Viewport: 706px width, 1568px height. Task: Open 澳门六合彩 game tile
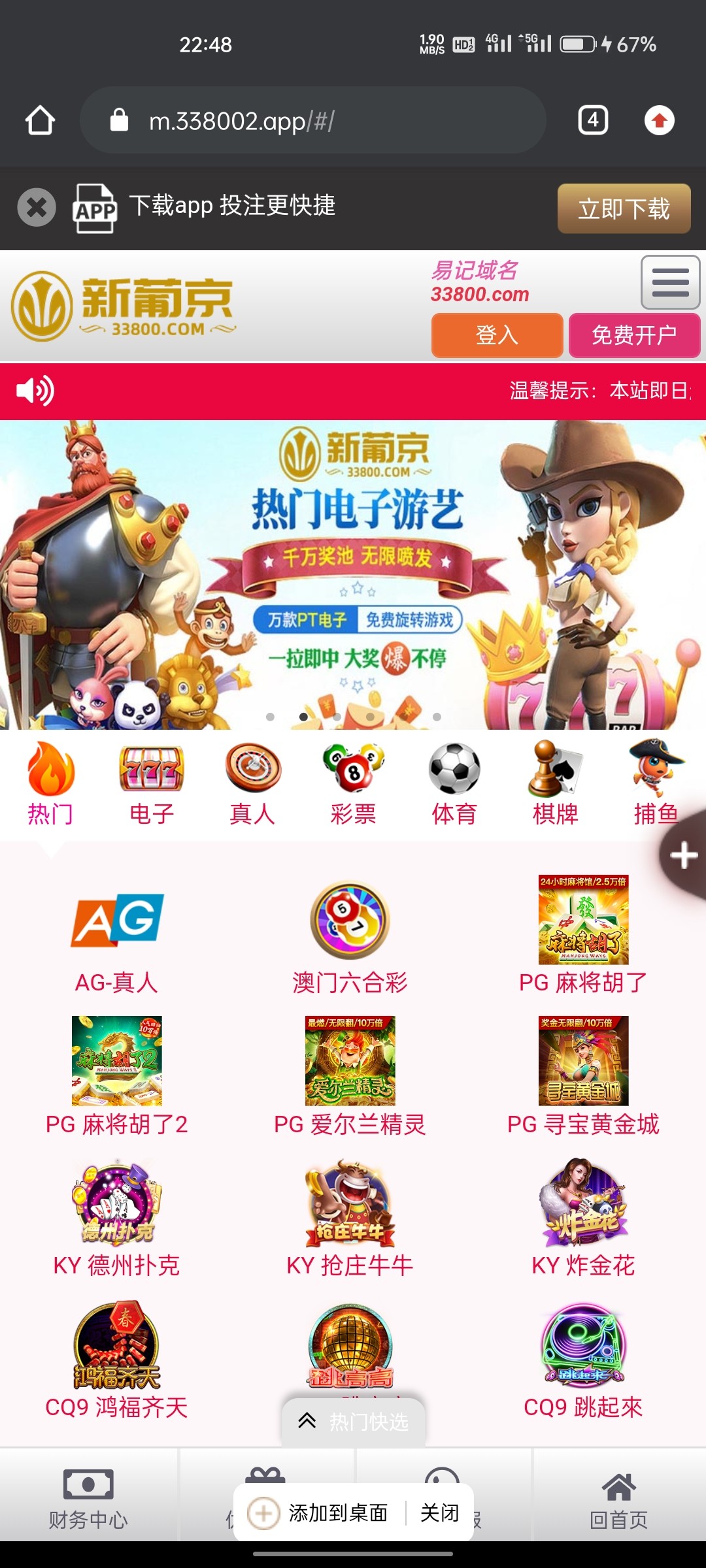point(350,934)
